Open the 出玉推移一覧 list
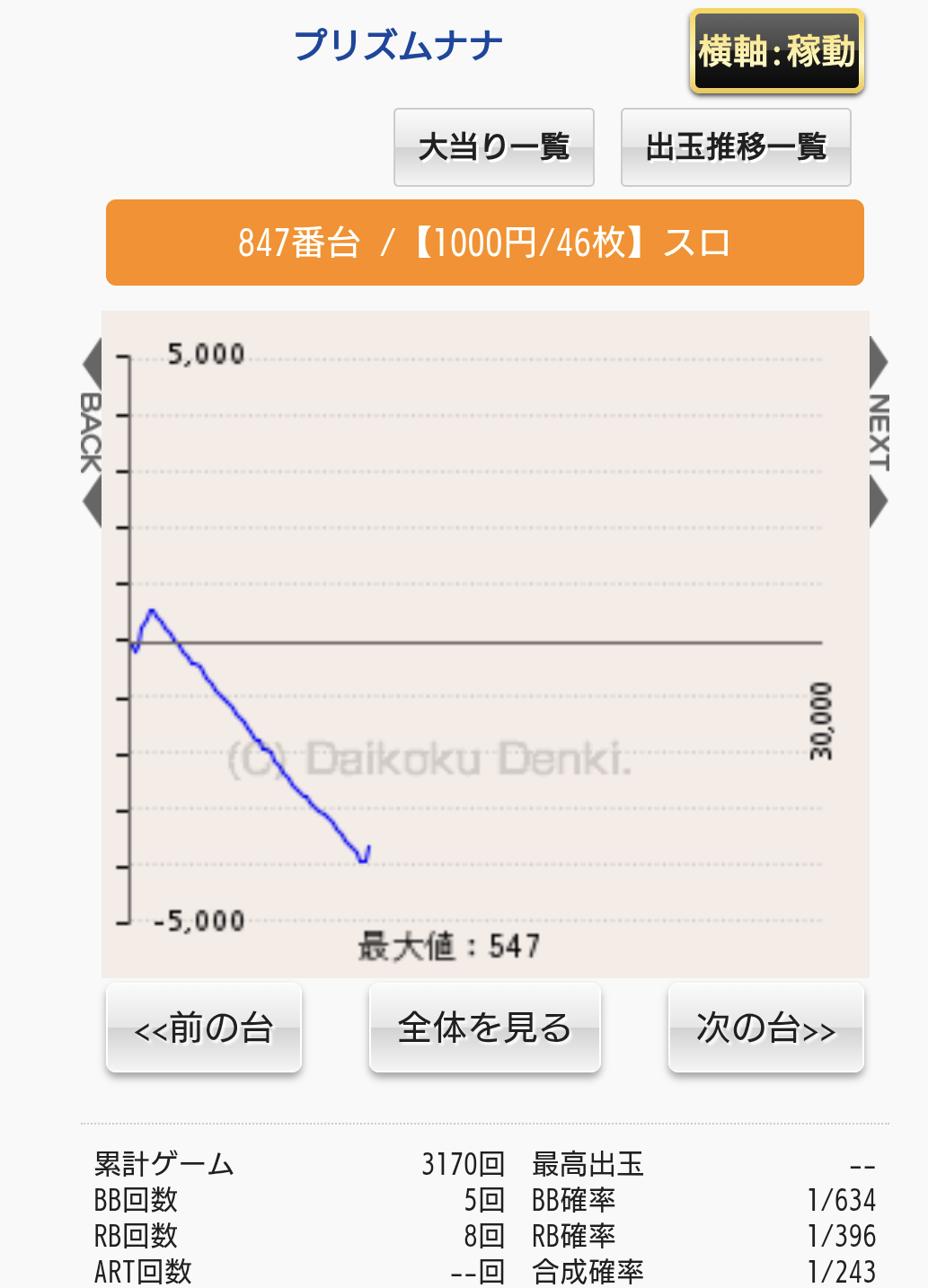Viewport: 928px width, 1288px height. pyautogui.click(x=735, y=147)
